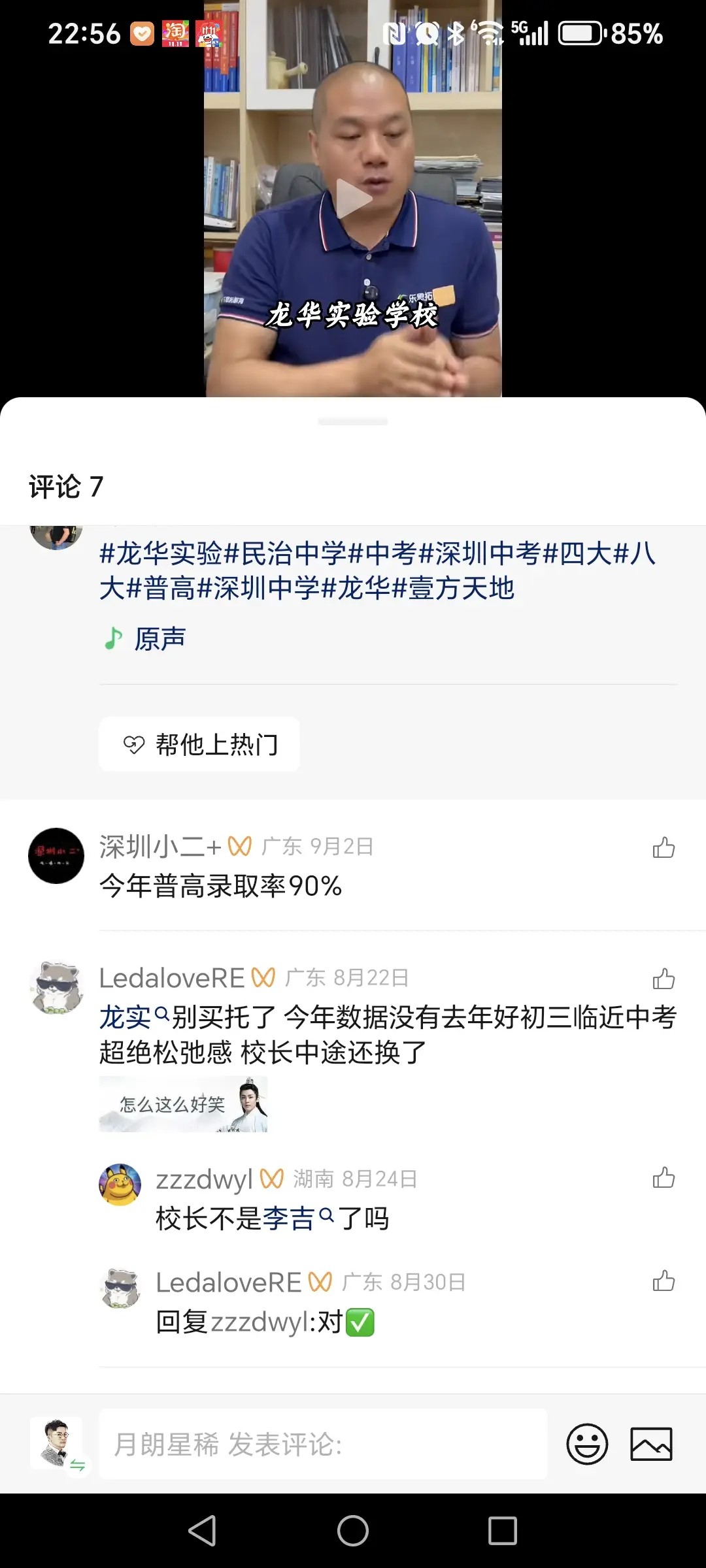Image resolution: width=706 pixels, height=1568 pixels.
Task: Like LedaloveRE's reply 对
Action: [x=664, y=1281]
